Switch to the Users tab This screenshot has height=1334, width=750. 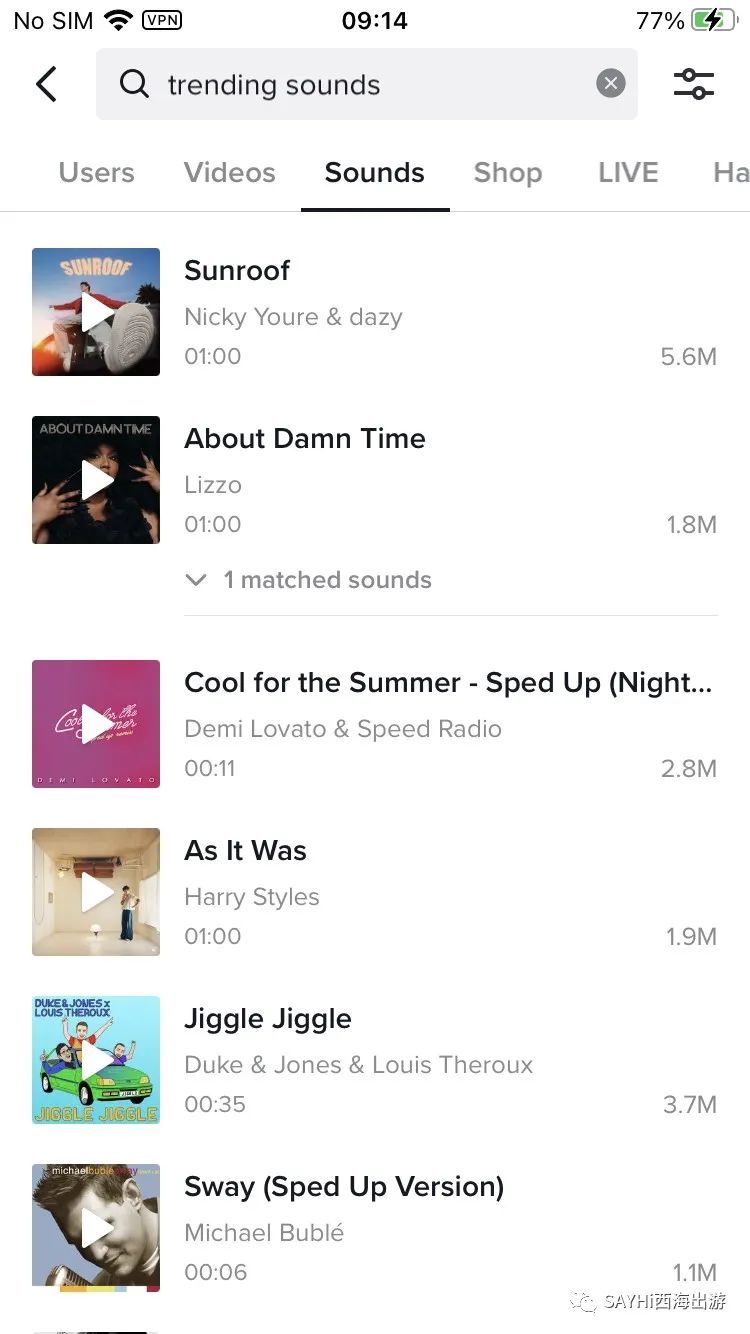click(x=96, y=173)
